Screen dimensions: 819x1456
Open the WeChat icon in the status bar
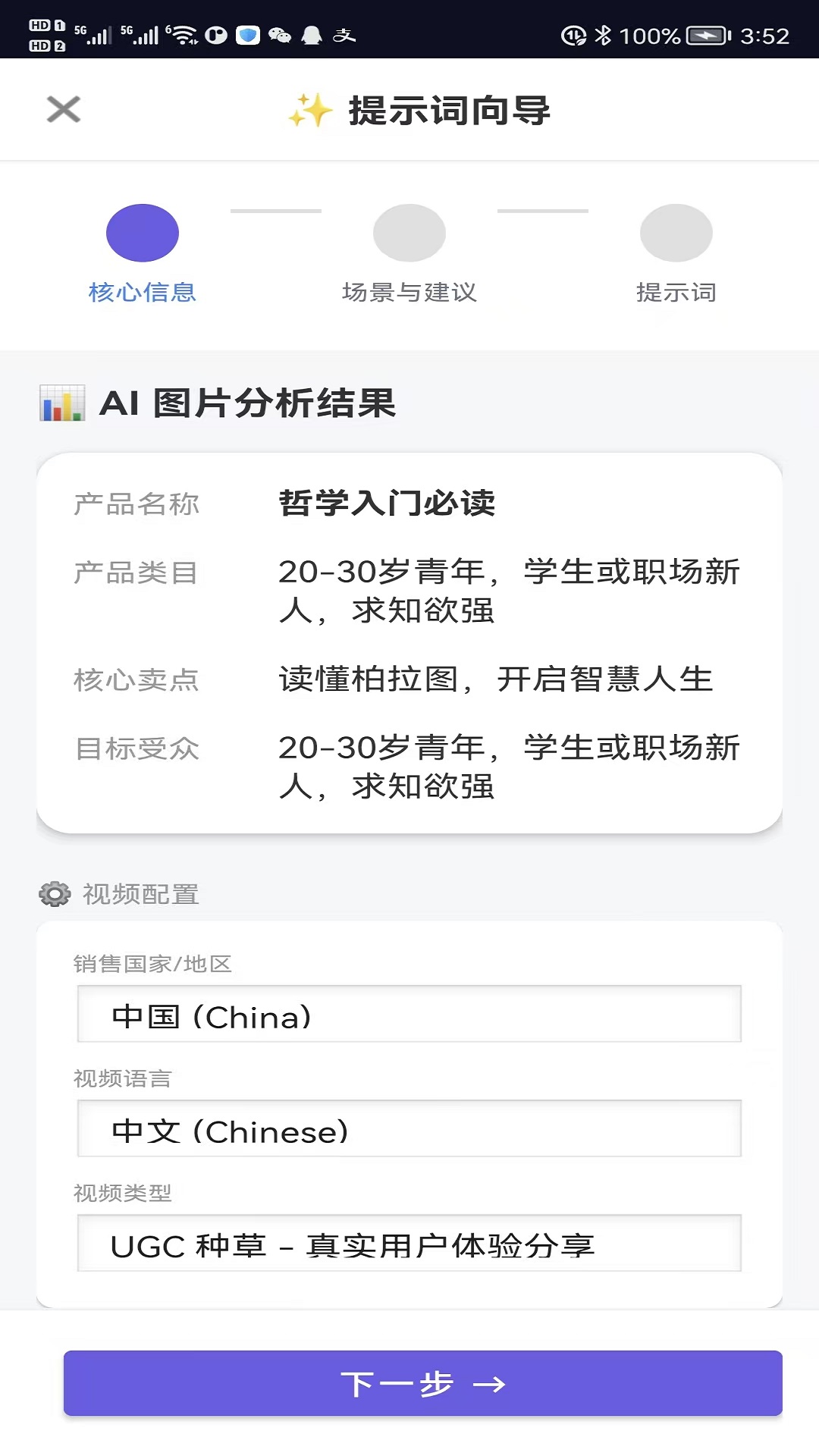281,34
